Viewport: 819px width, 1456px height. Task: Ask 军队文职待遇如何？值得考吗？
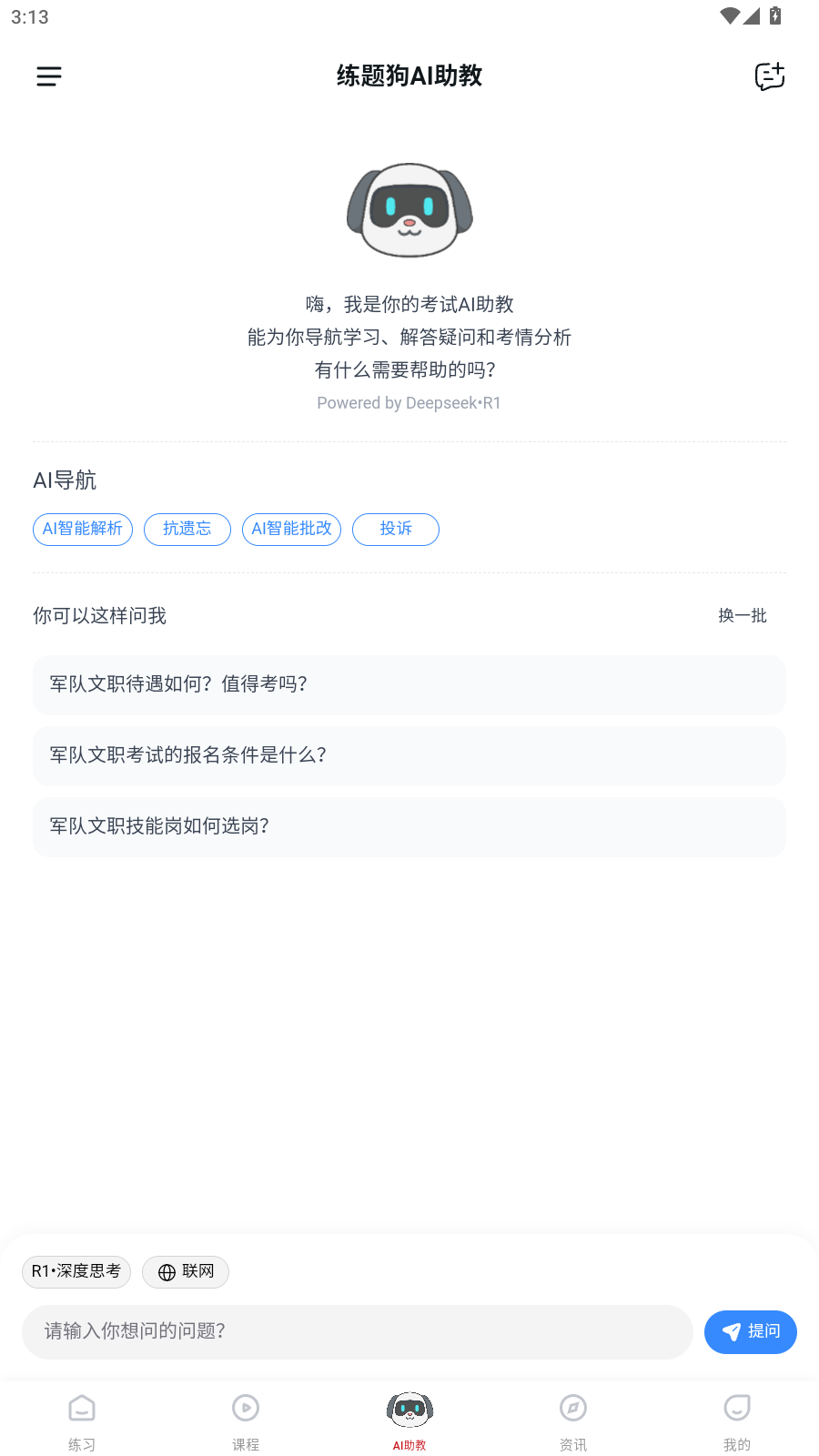(x=409, y=684)
